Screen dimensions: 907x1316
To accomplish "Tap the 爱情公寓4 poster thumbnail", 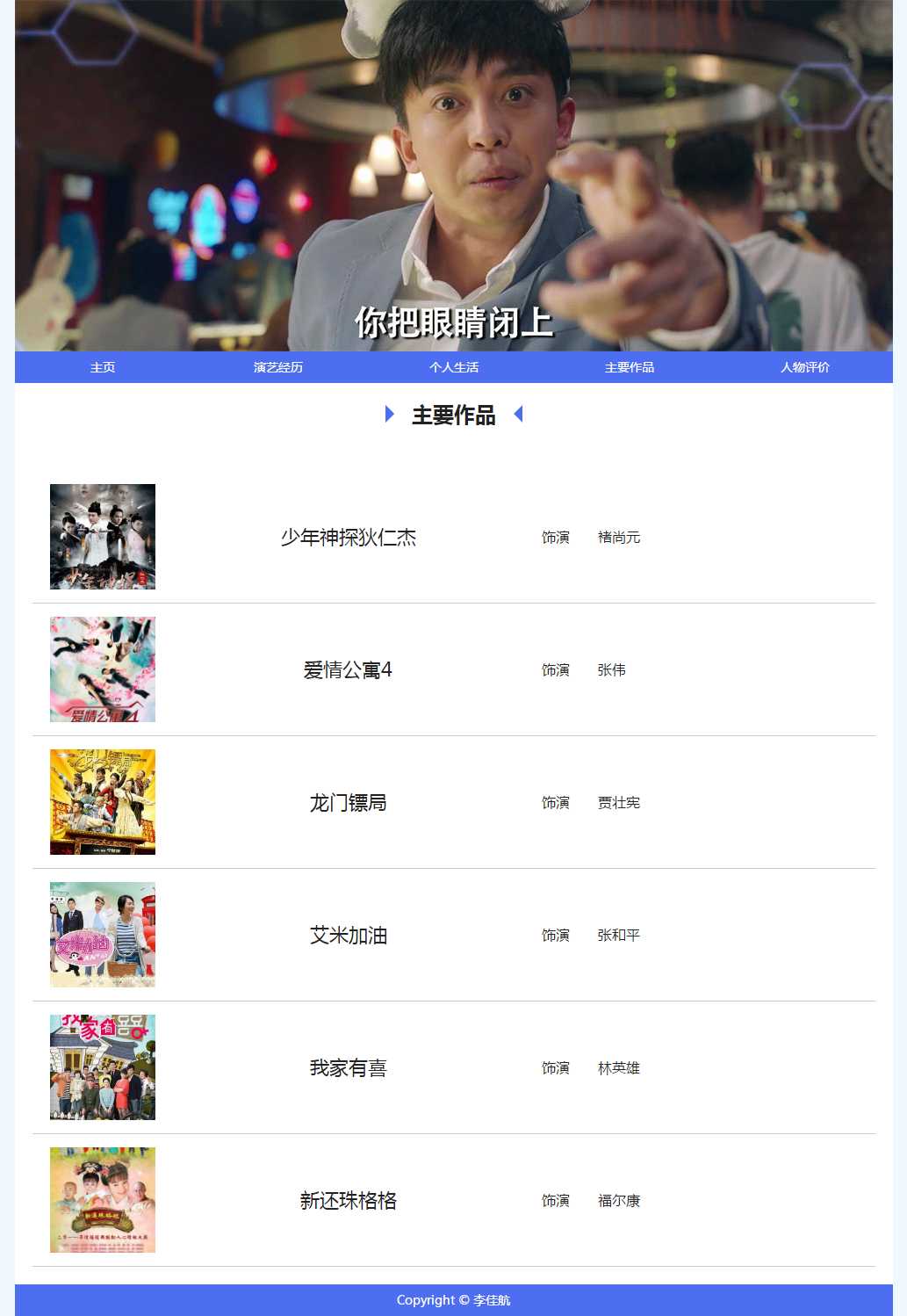I will 103,669.
